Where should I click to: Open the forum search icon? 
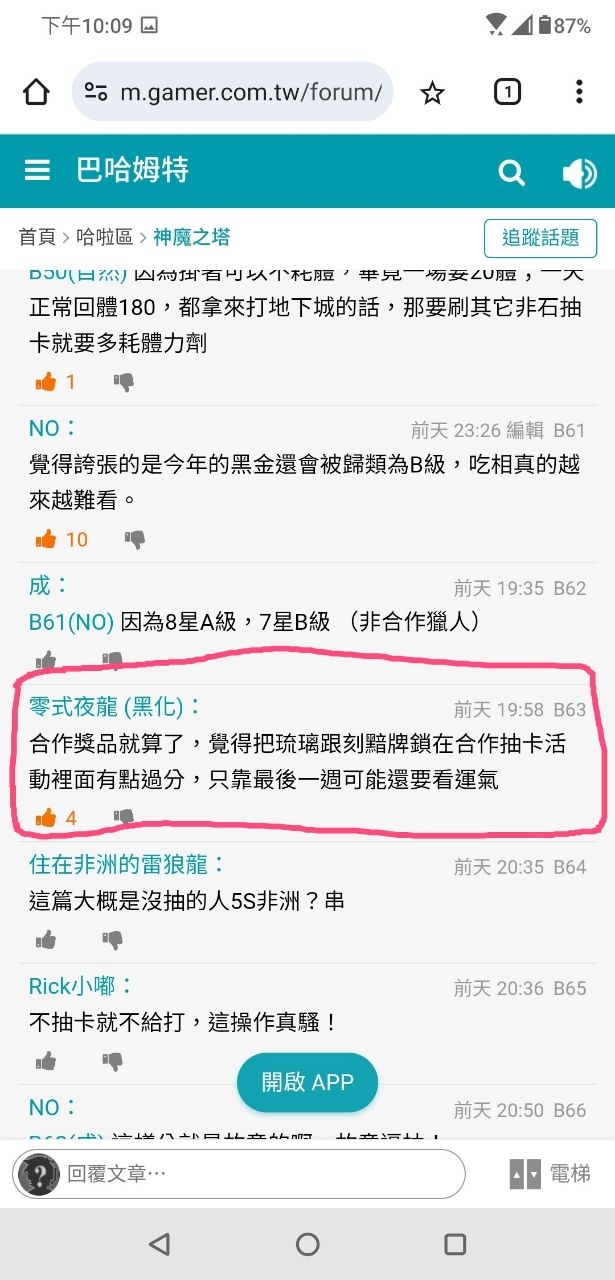coord(511,172)
